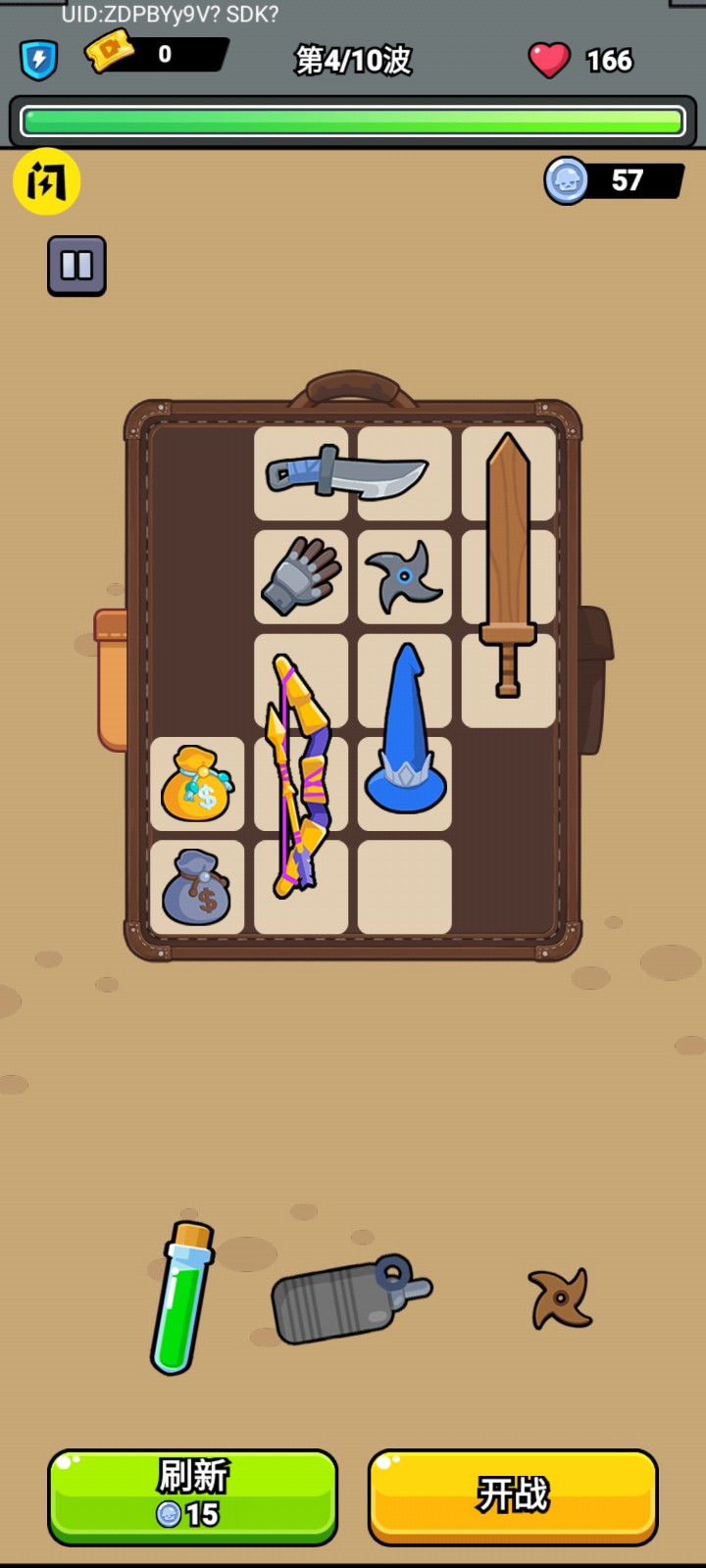706x1568 pixels.
Task: Refresh shop items for 15 coins
Action: [192, 1495]
